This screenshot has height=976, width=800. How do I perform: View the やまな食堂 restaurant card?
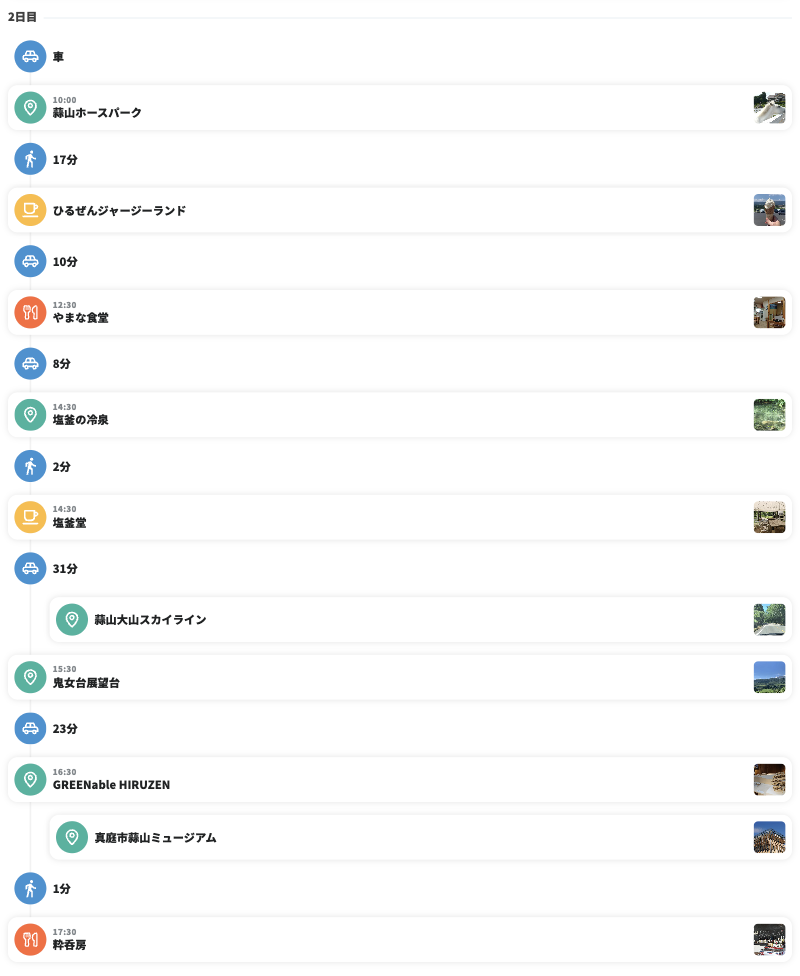(400, 313)
